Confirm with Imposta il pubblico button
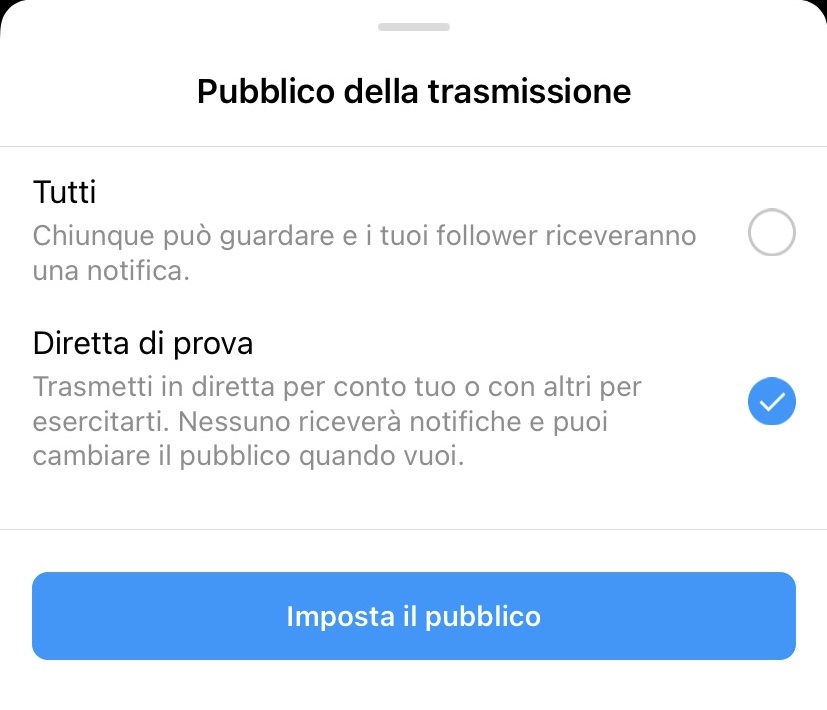This screenshot has width=827, height=710. tap(413, 616)
